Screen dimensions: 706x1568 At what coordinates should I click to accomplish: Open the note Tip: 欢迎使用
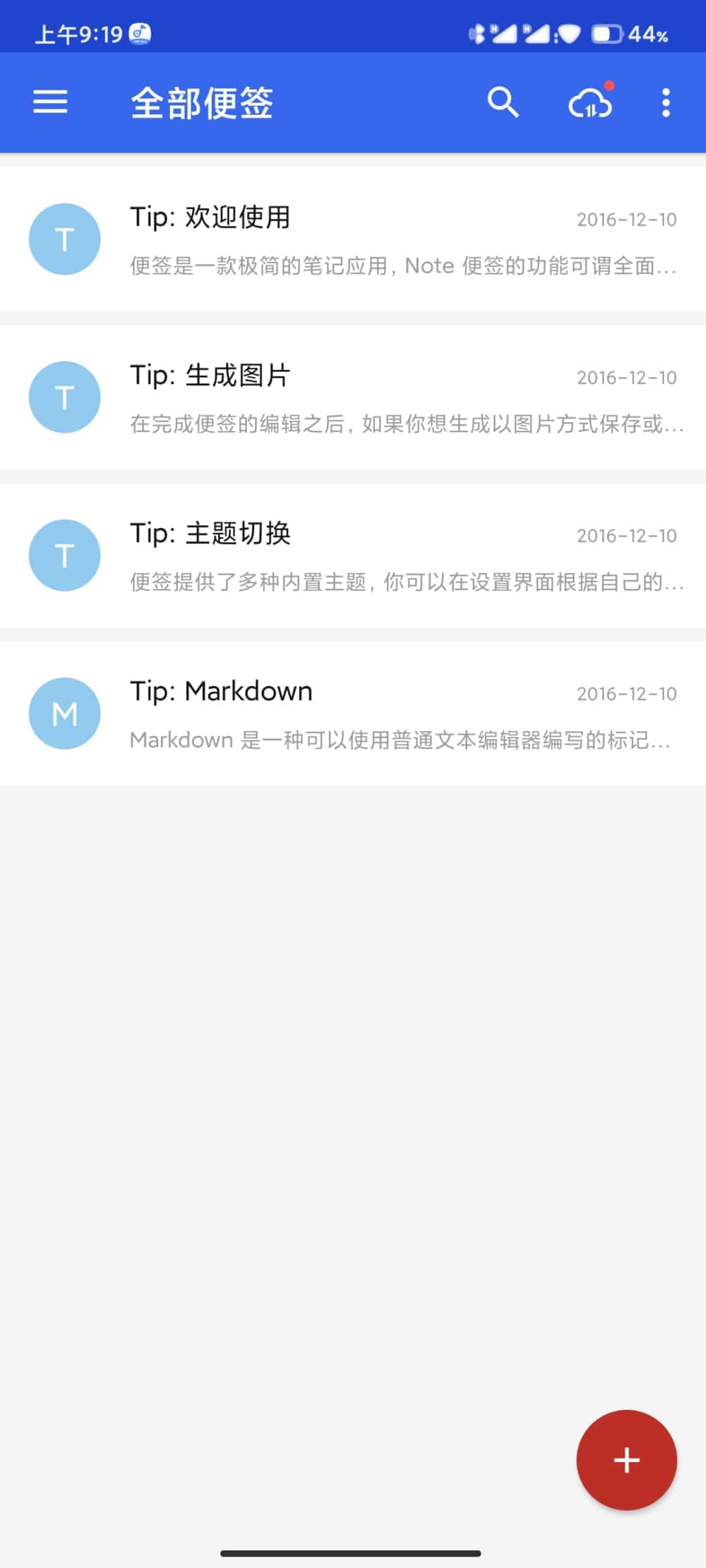pos(353,239)
